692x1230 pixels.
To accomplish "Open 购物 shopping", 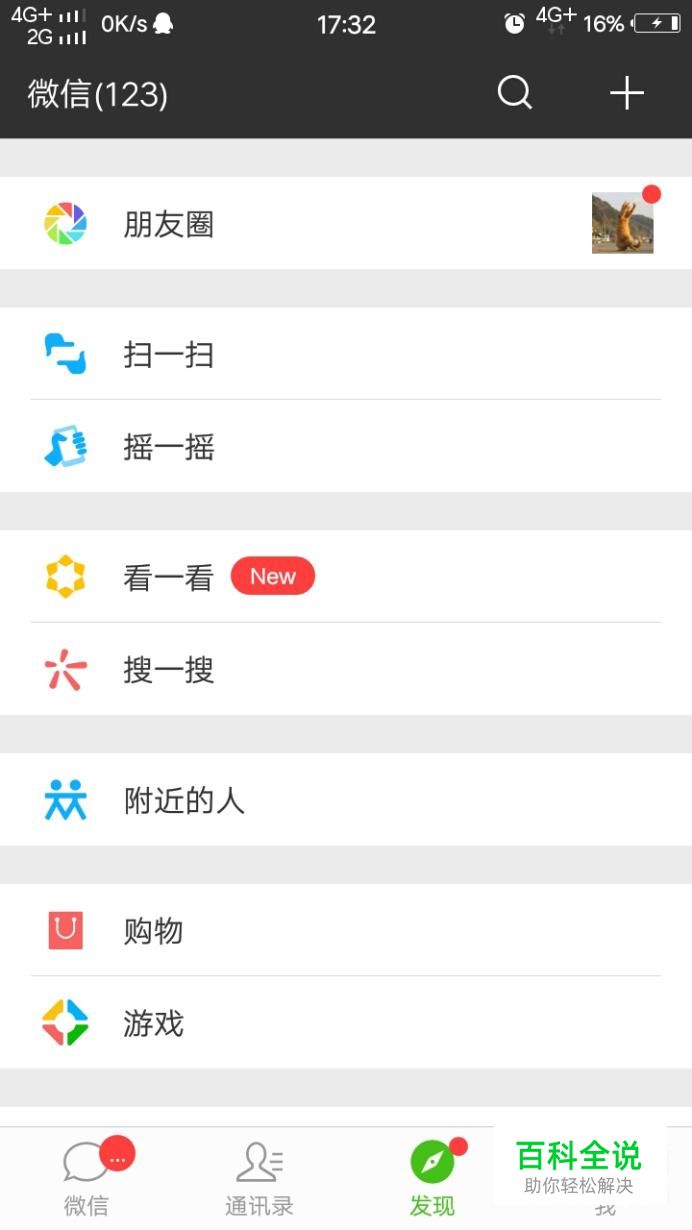I will pos(346,931).
